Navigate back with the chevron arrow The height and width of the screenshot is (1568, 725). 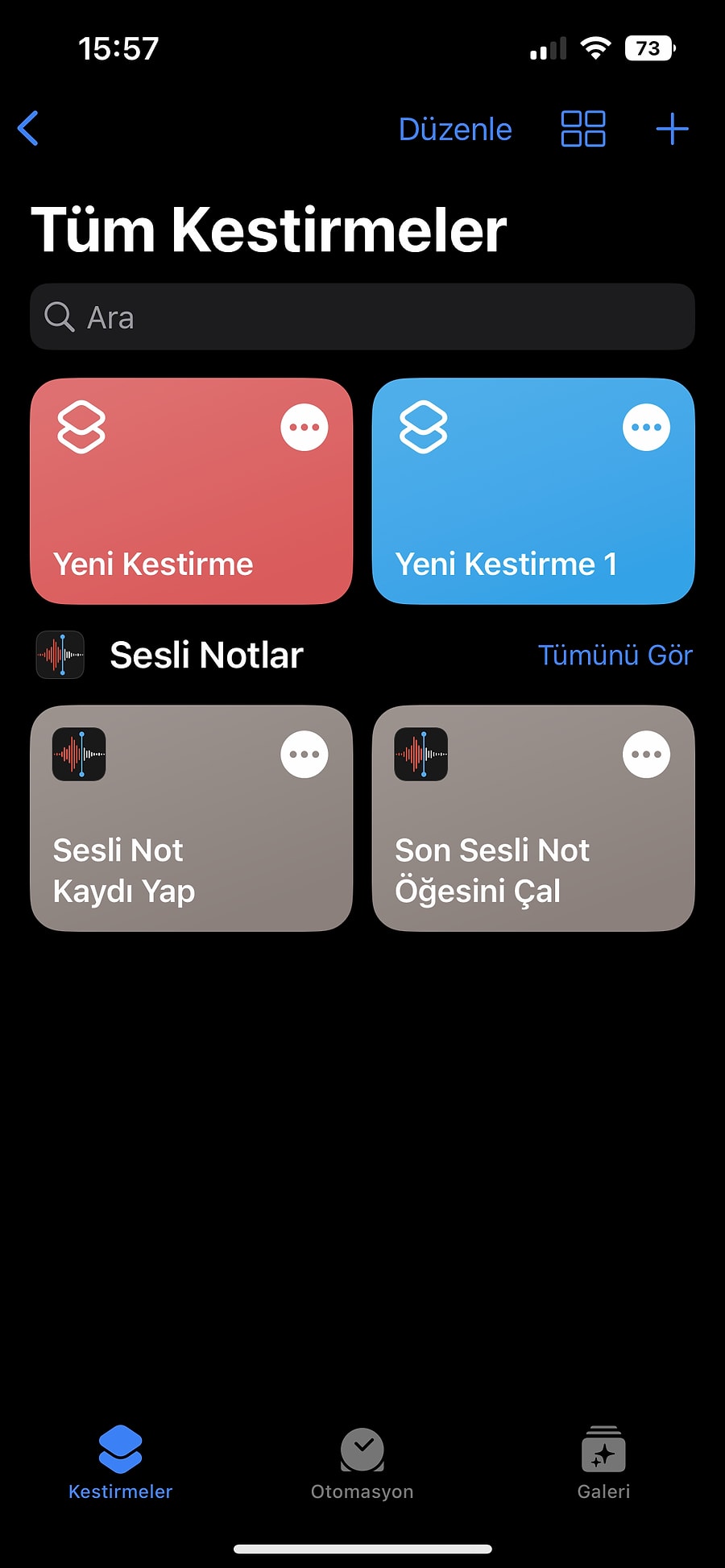coord(29,129)
